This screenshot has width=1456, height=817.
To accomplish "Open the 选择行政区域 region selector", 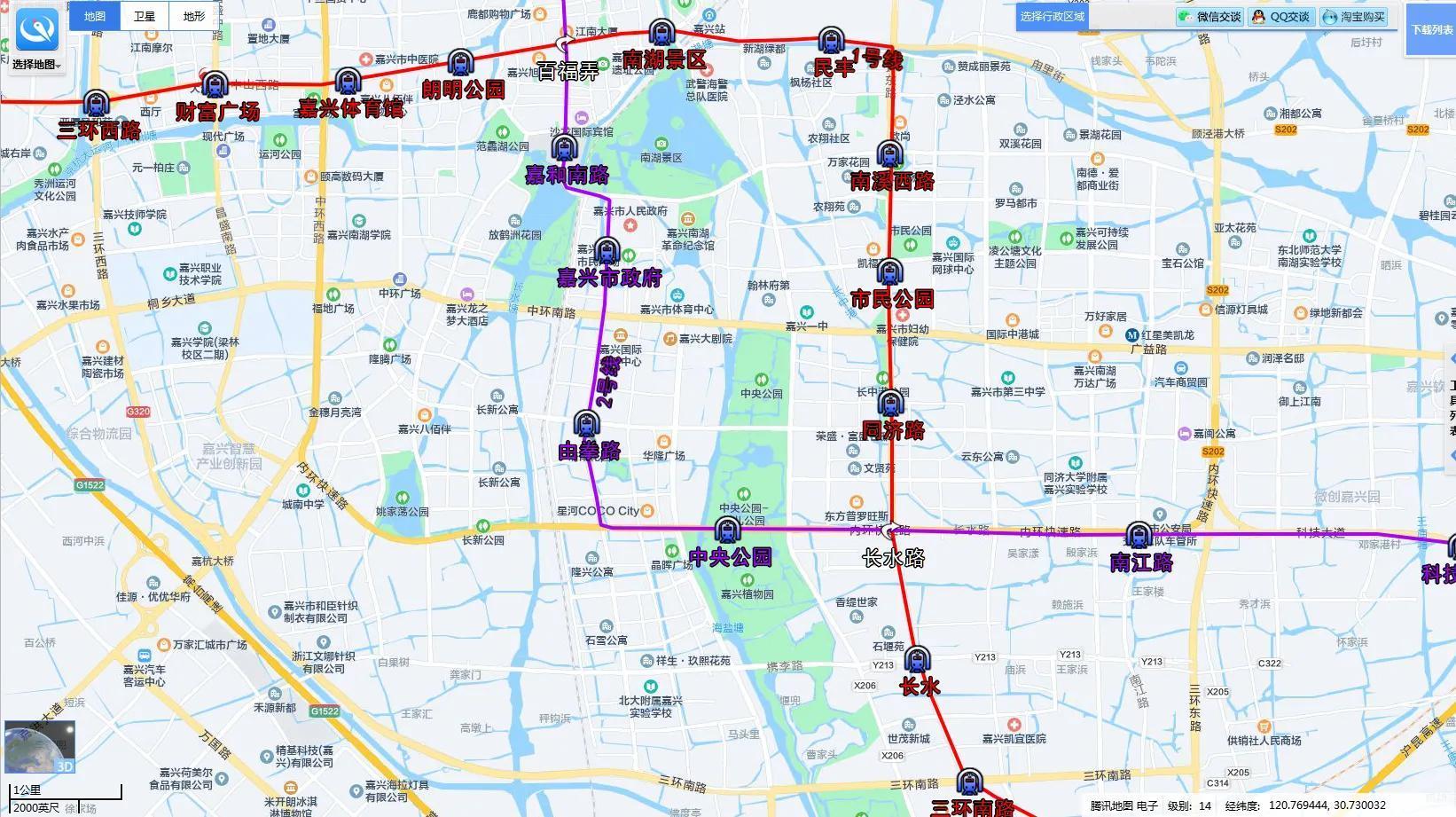I will point(1053,16).
